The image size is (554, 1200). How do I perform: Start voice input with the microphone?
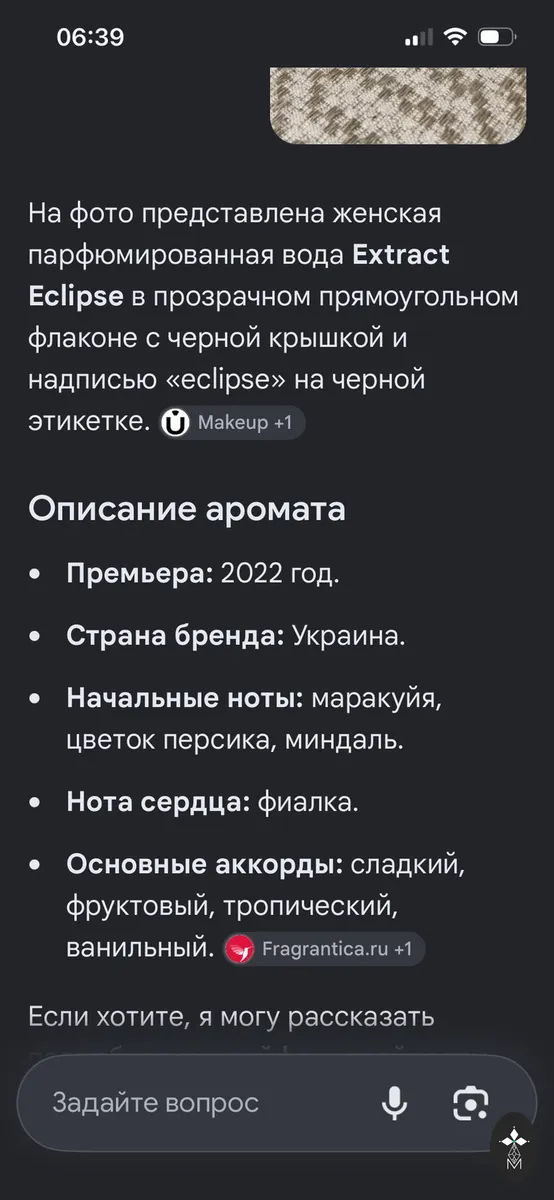(x=394, y=1103)
